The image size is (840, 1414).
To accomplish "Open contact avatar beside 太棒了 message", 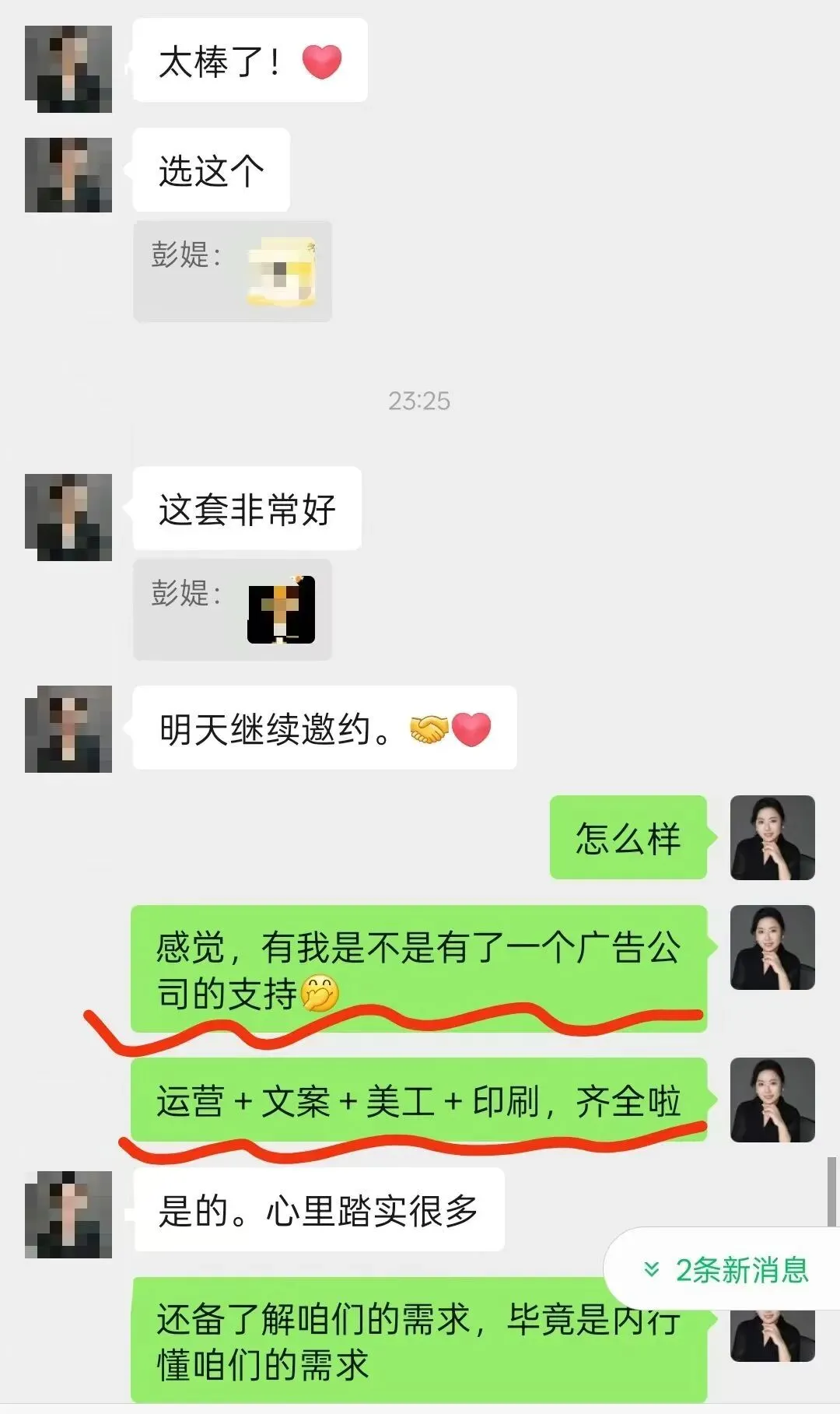I will pyautogui.click(x=68, y=69).
